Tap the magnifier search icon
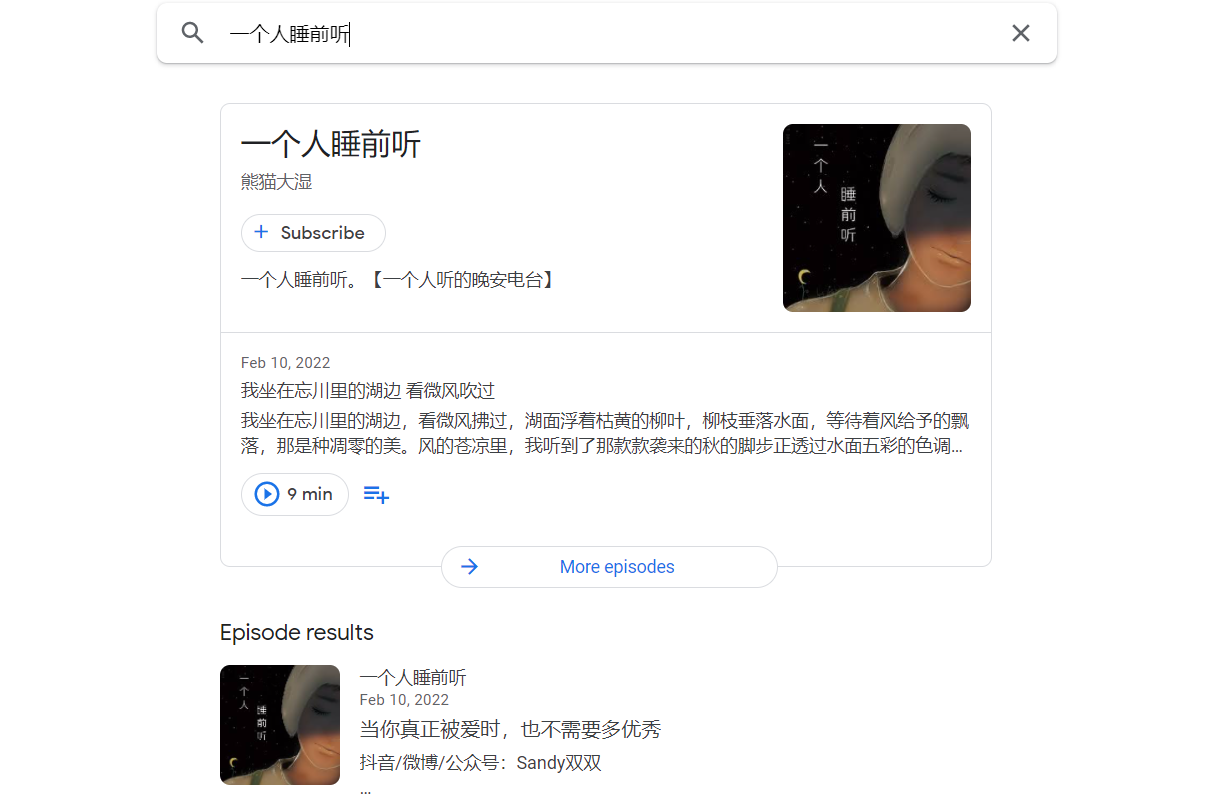The image size is (1232, 809). click(x=192, y=33)
